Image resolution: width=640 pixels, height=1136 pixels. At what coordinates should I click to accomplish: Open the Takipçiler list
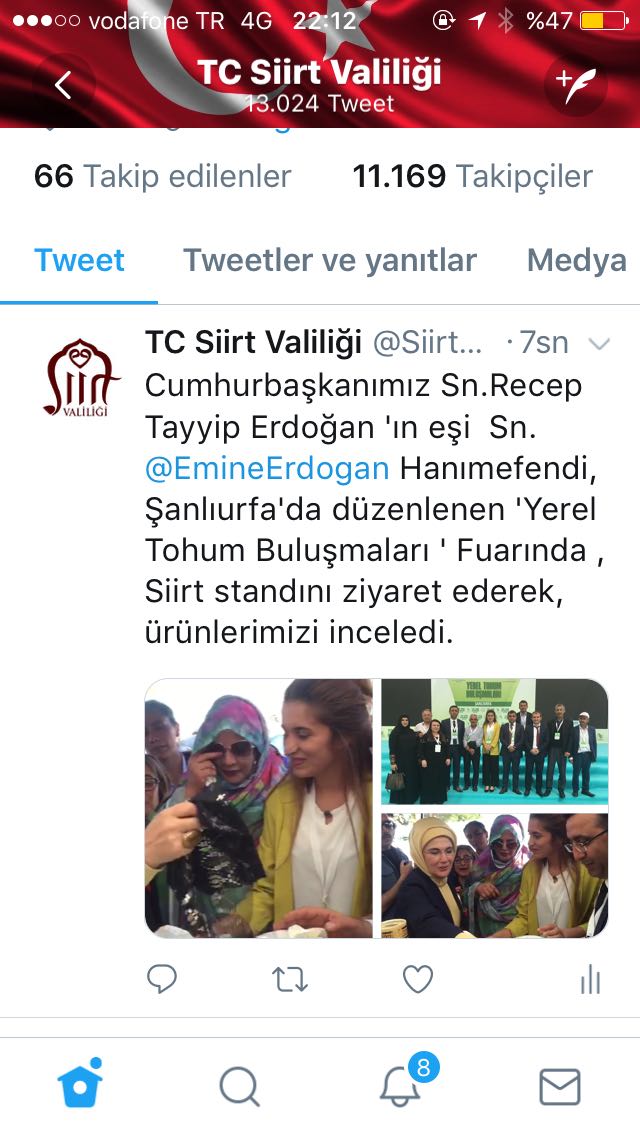472,177
